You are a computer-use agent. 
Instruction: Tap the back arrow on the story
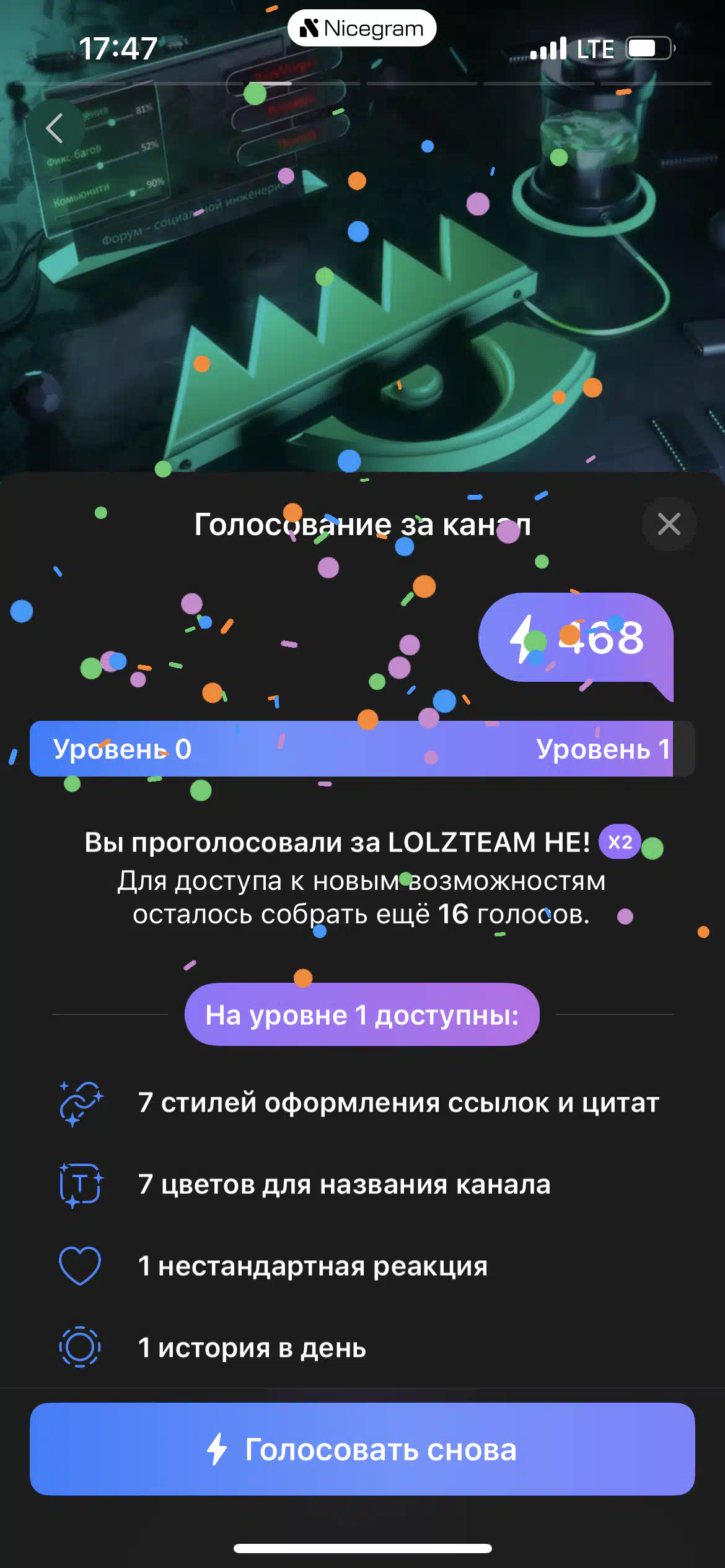point(55,128)
